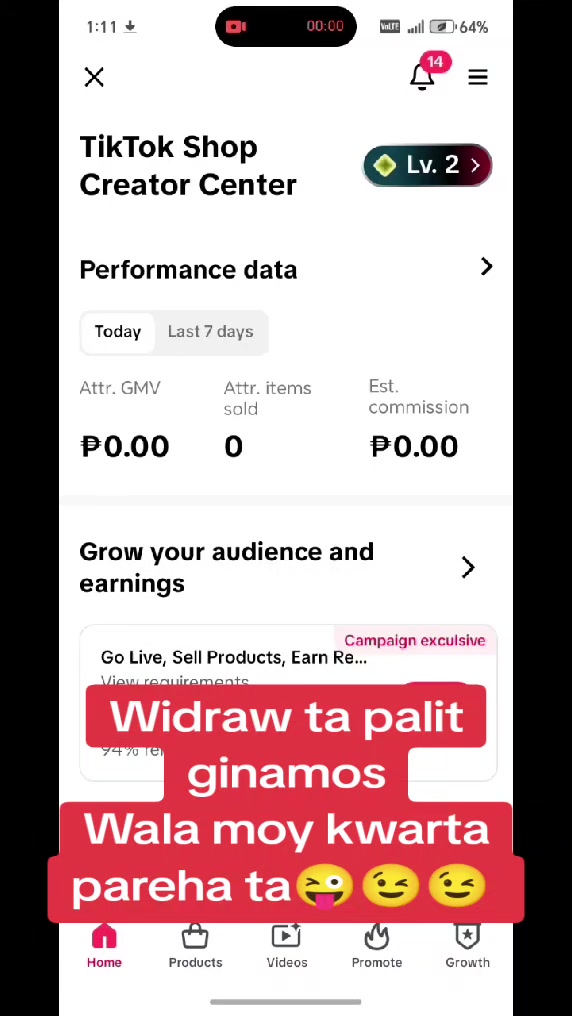The width and height of the screenshot is (572, 1016).
Task: Open the hamburger menu
Action: [478, 78]
